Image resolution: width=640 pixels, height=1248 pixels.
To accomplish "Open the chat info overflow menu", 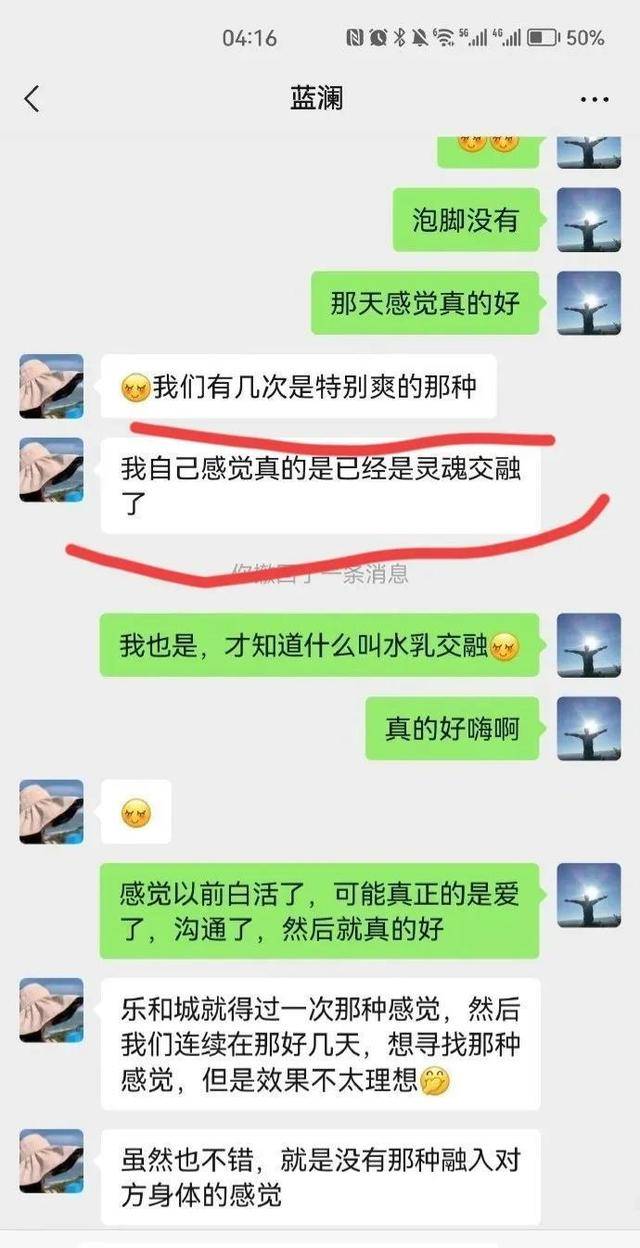I will [x=594, y=100].
